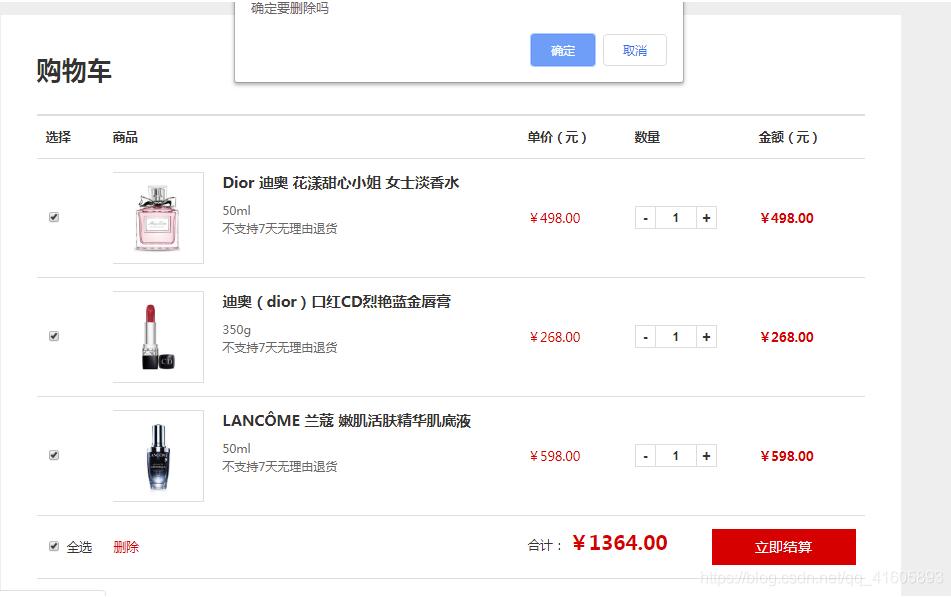Confirm deletion with the 确定 button
The width and height of the screenshot is (951, 597).
pos(562,50)
